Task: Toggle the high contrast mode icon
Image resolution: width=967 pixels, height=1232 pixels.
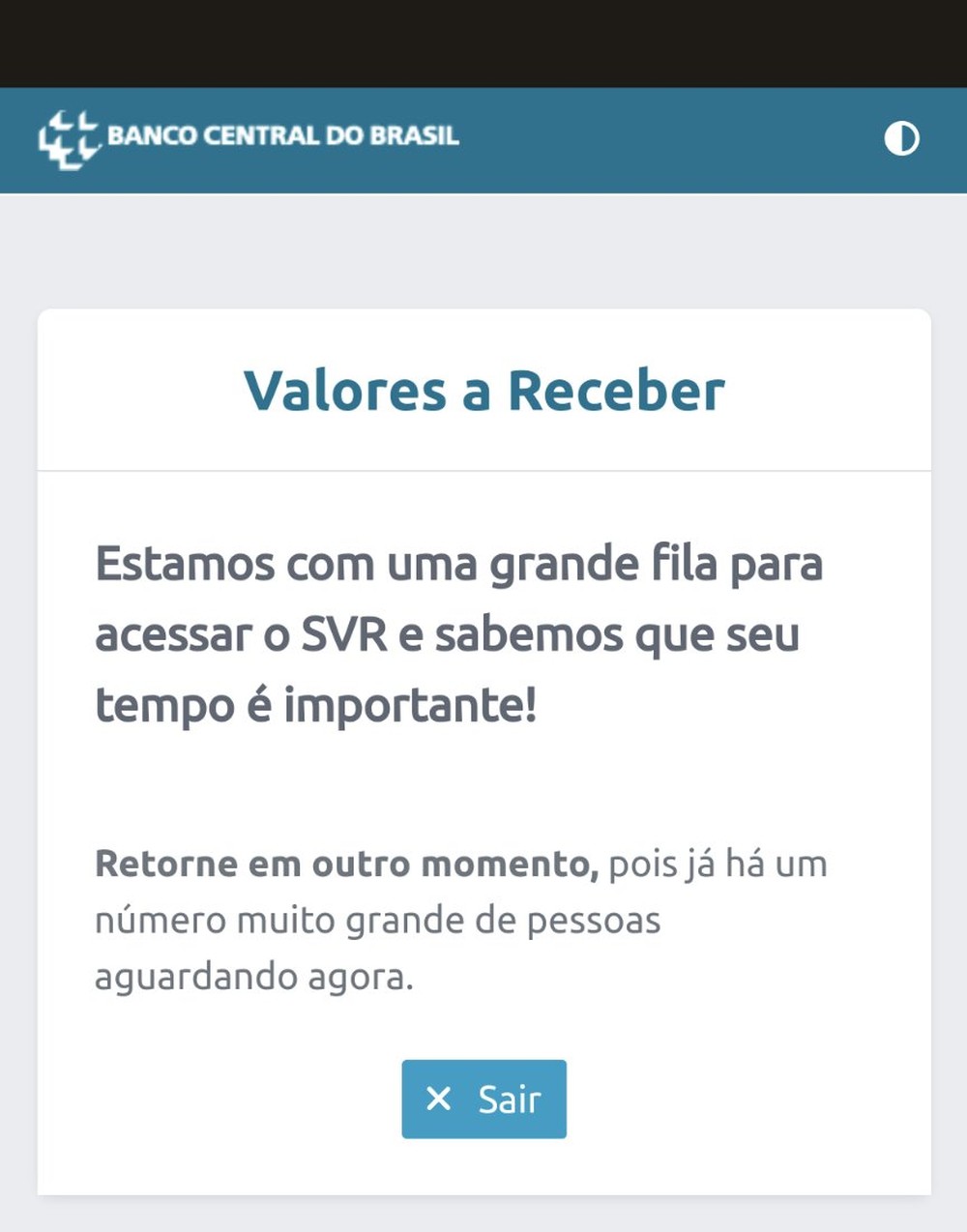Action: [901, 138]
